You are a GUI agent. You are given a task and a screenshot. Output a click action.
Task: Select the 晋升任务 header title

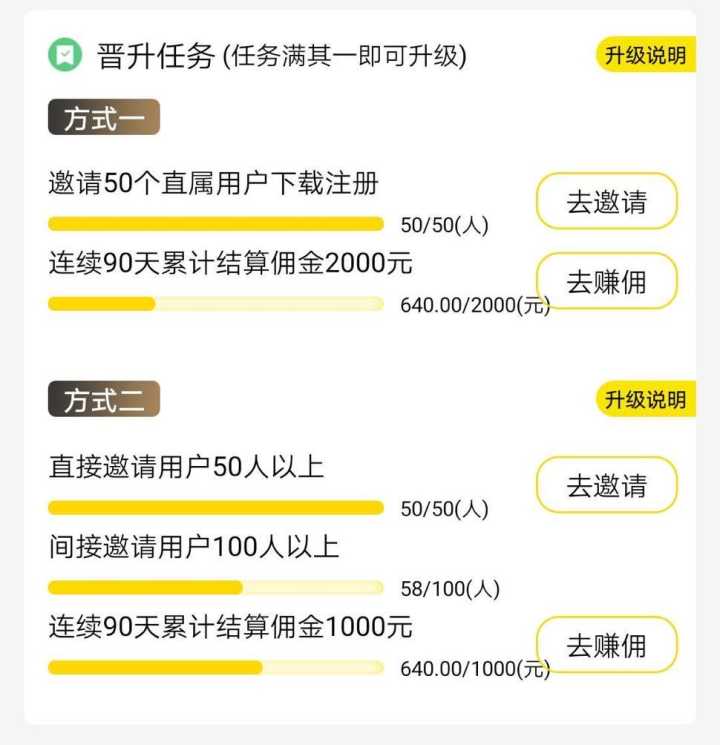[x=152, y=56]
